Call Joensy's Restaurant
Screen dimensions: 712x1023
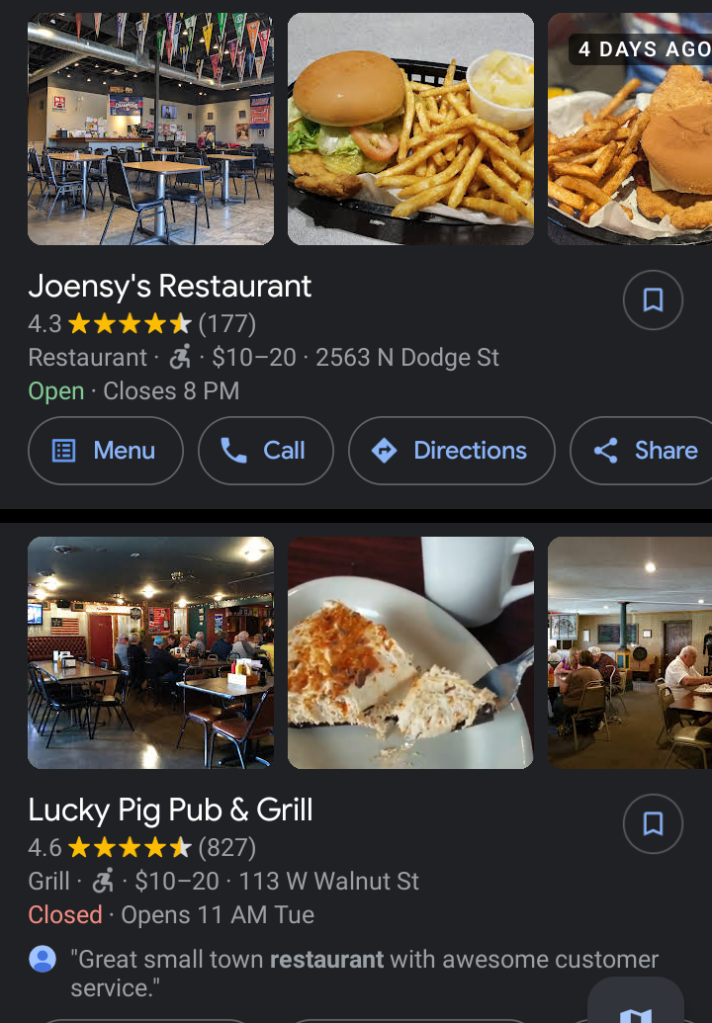coord(265,451)
